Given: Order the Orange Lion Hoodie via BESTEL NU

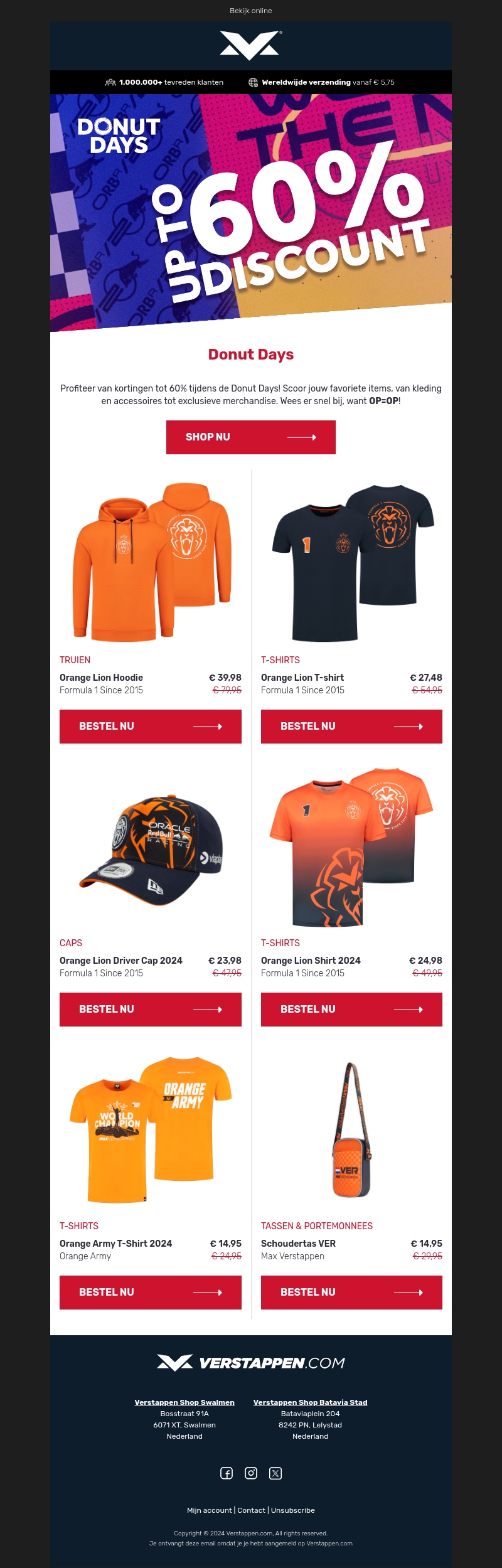Looking at the screenshot, I should pyautogui.click(x=150, y=726).
